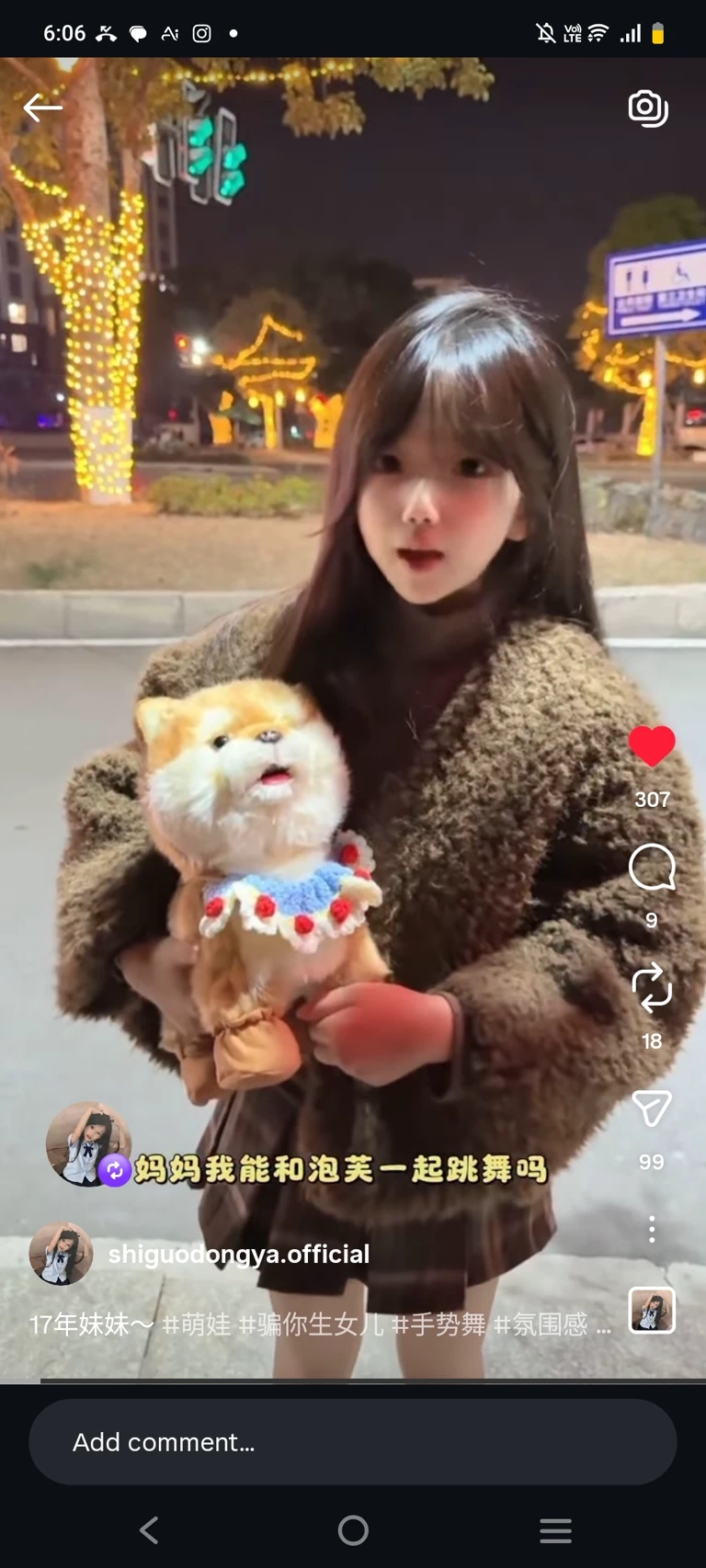Tap the red heart like button
Screen dimensions: 706x1568
[652, 745]
